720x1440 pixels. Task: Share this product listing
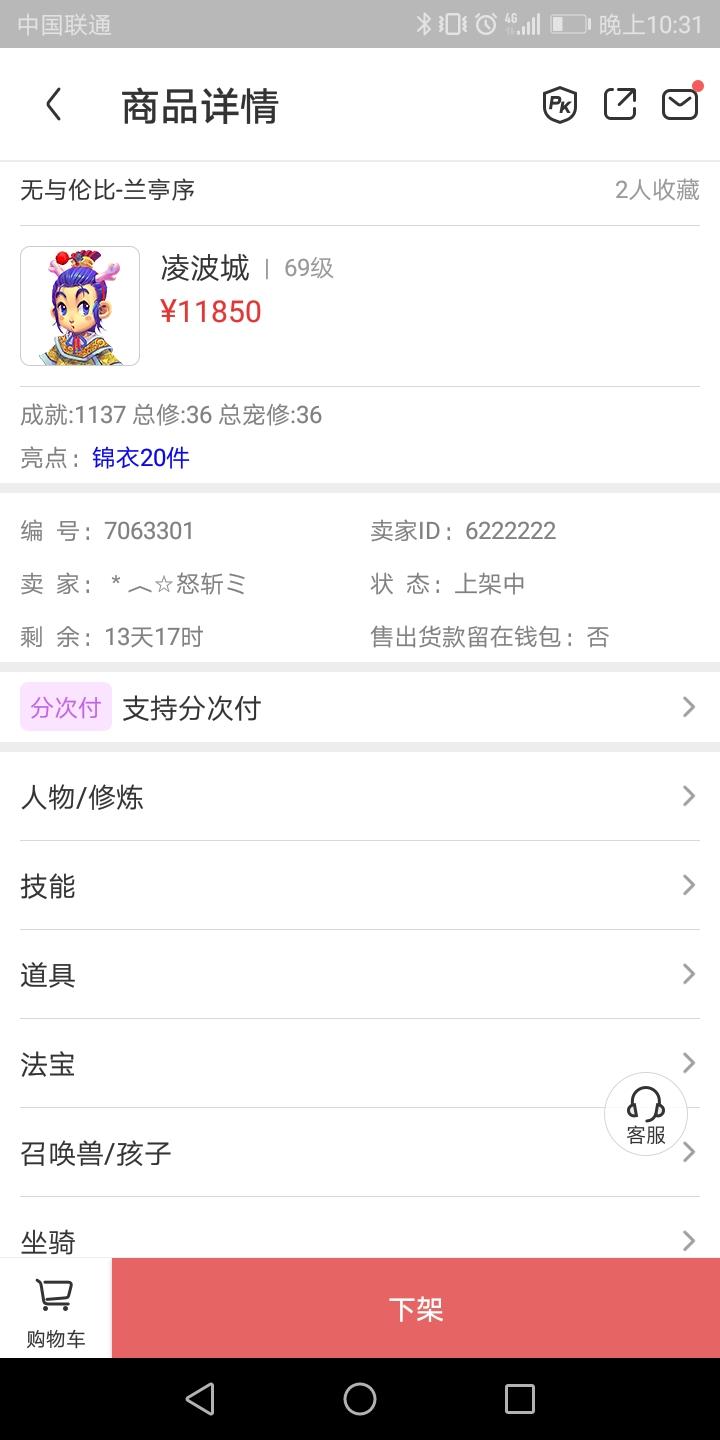620,105
